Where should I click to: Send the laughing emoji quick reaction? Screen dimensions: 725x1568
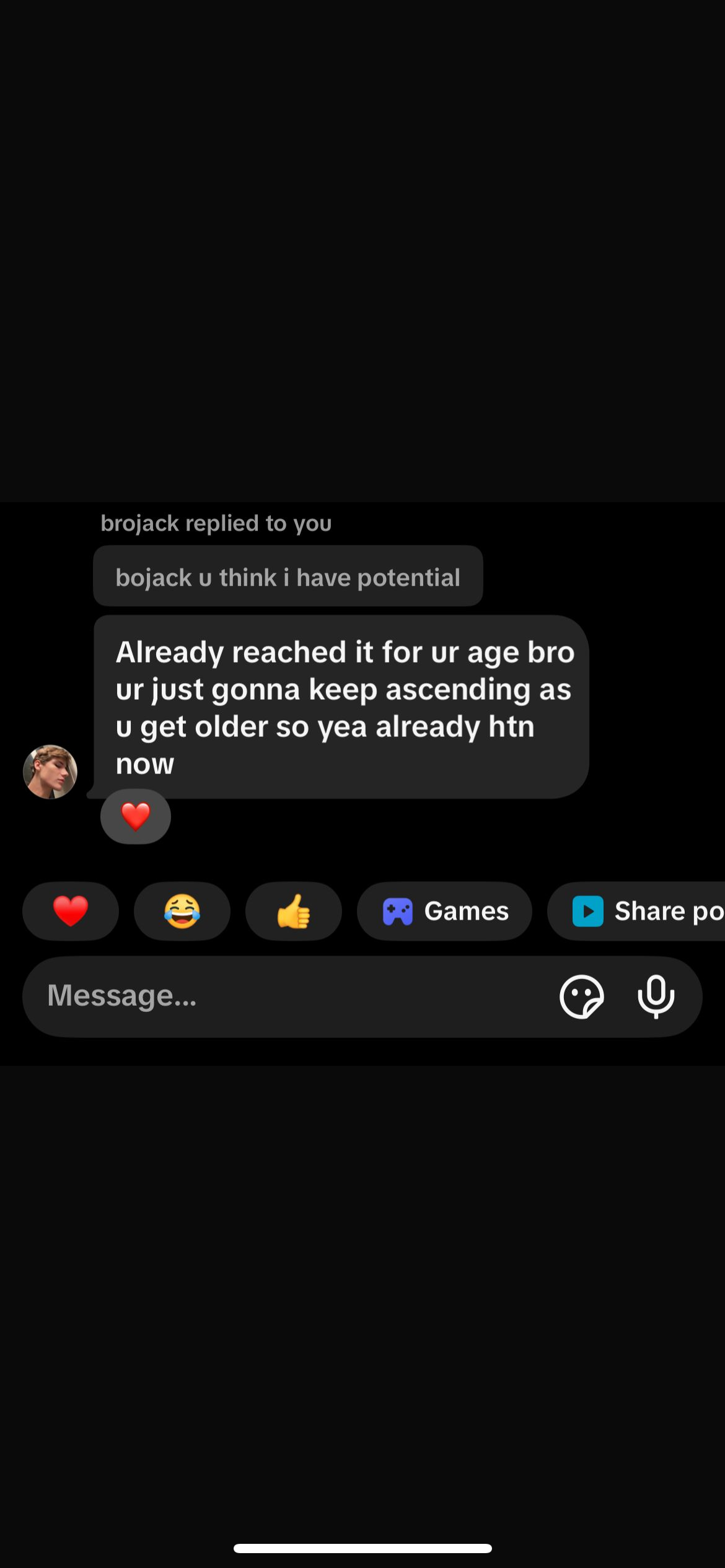pyautogui.click(x=182, y=911)
